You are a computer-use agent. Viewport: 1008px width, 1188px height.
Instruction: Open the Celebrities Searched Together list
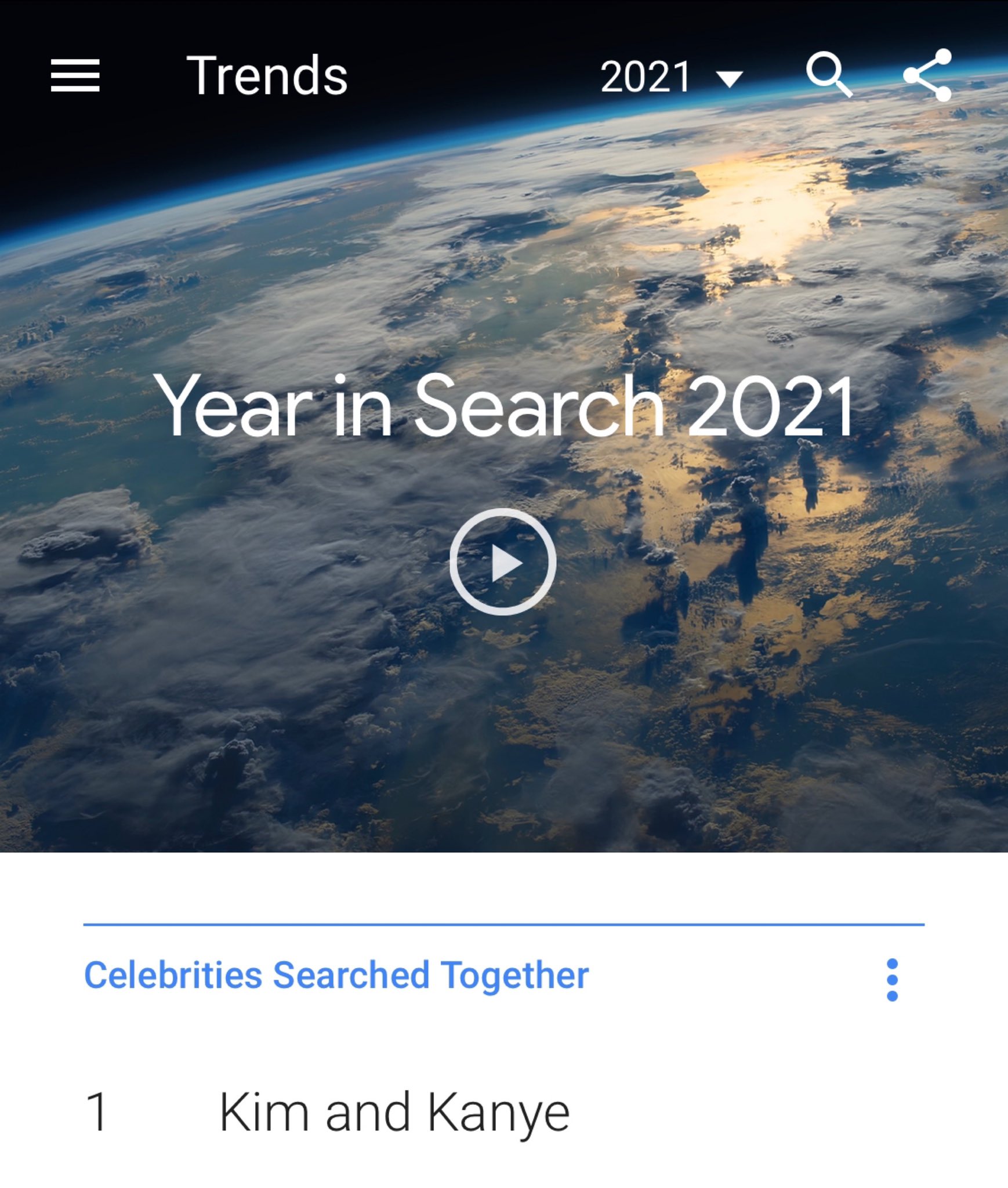click(336, 975)
